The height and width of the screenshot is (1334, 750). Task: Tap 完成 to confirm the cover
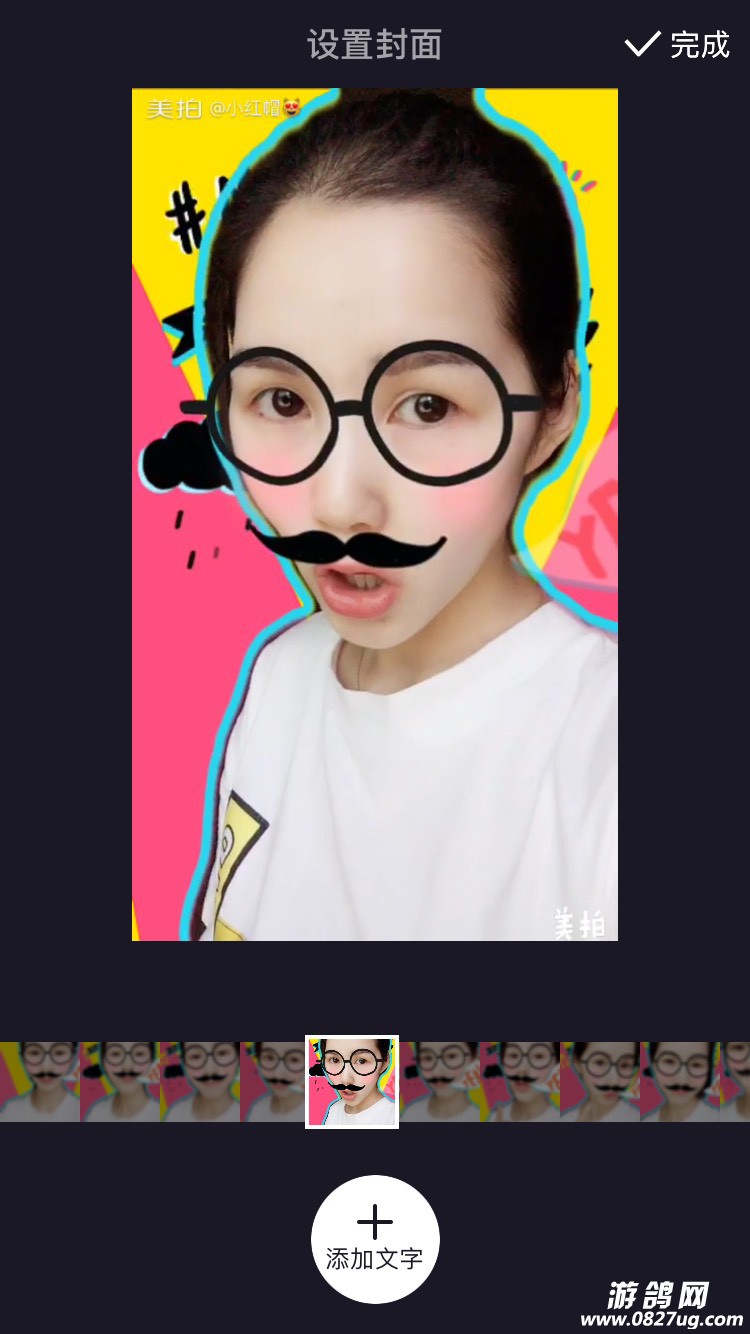click(678, 45)
